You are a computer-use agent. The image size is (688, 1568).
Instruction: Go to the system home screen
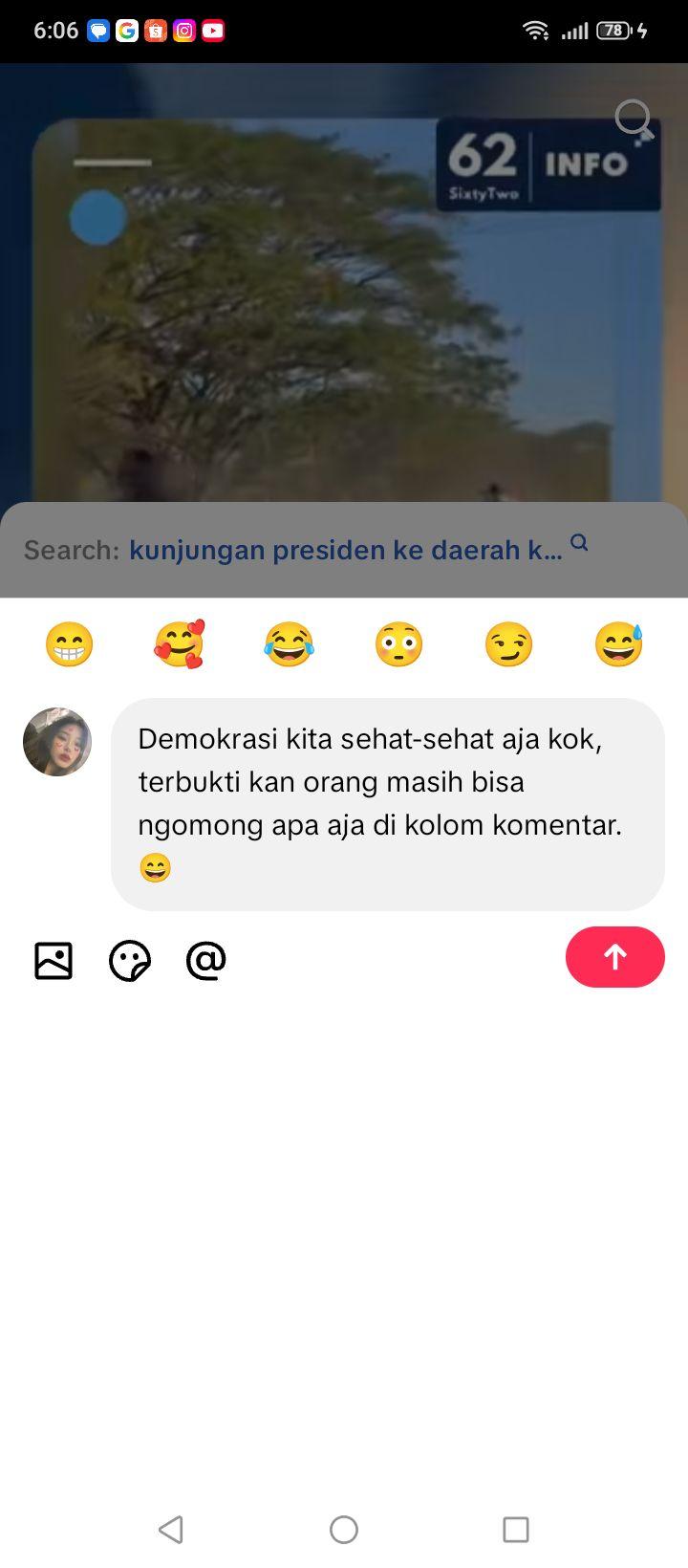[344, 1530]
